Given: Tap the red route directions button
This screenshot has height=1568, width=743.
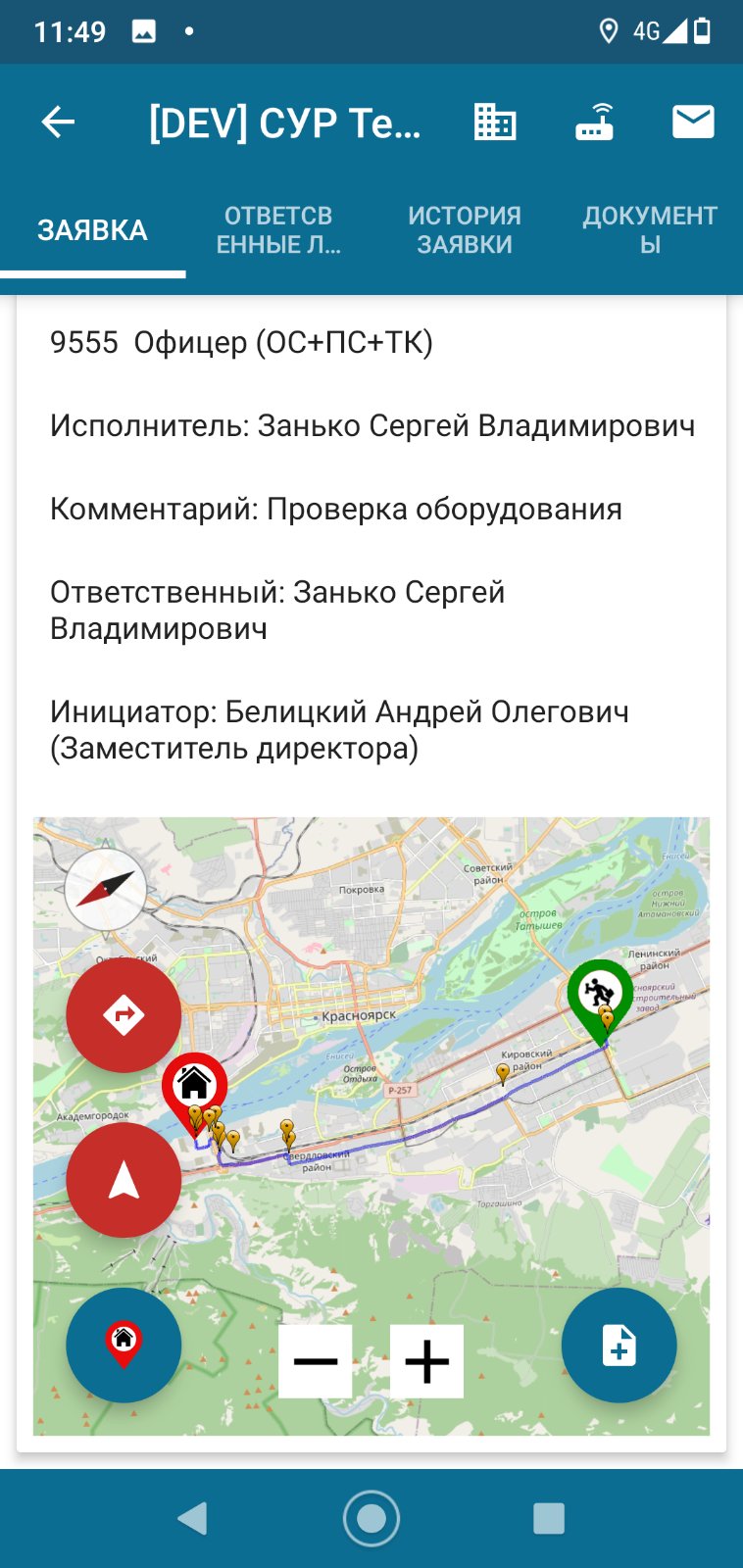Looking at the screenshot, I should (x=124, y=1015).
